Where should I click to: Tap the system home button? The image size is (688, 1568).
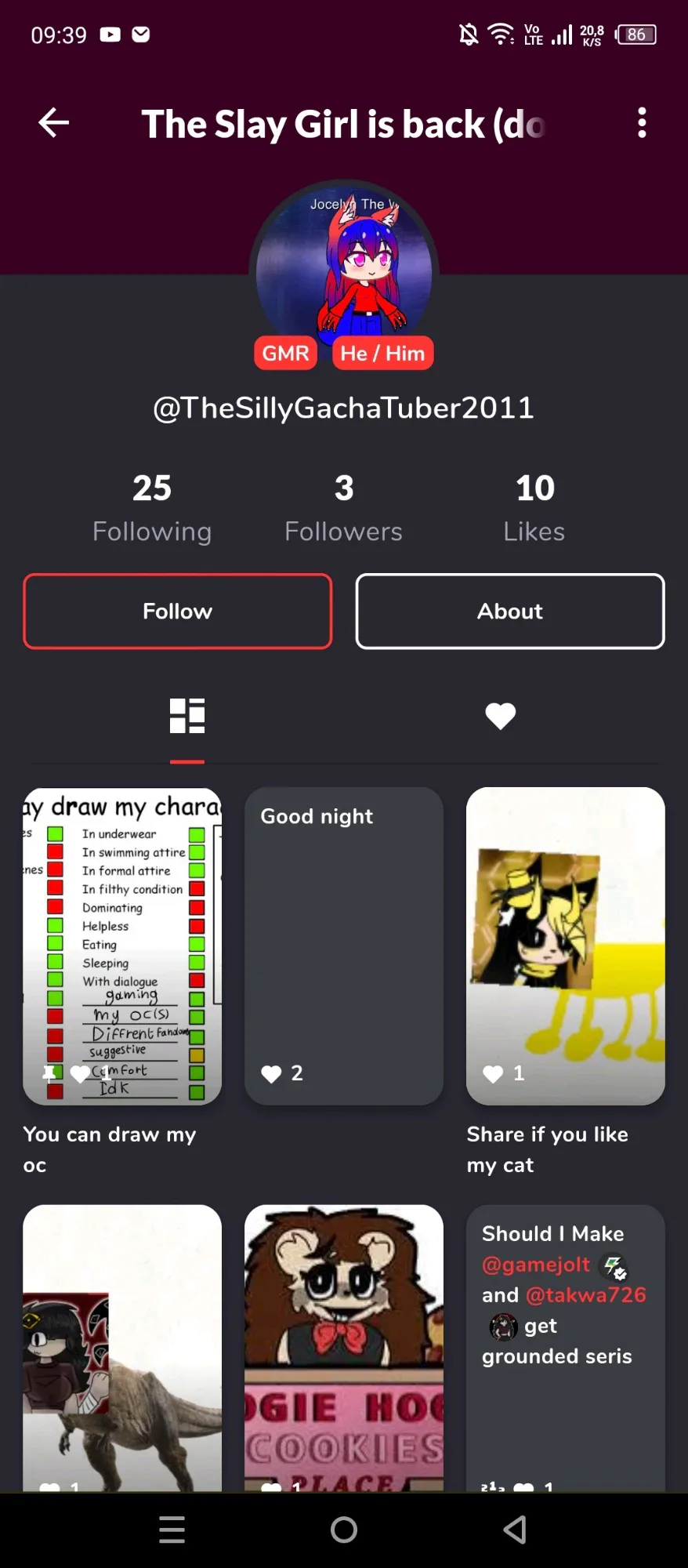coord(344,1530)
